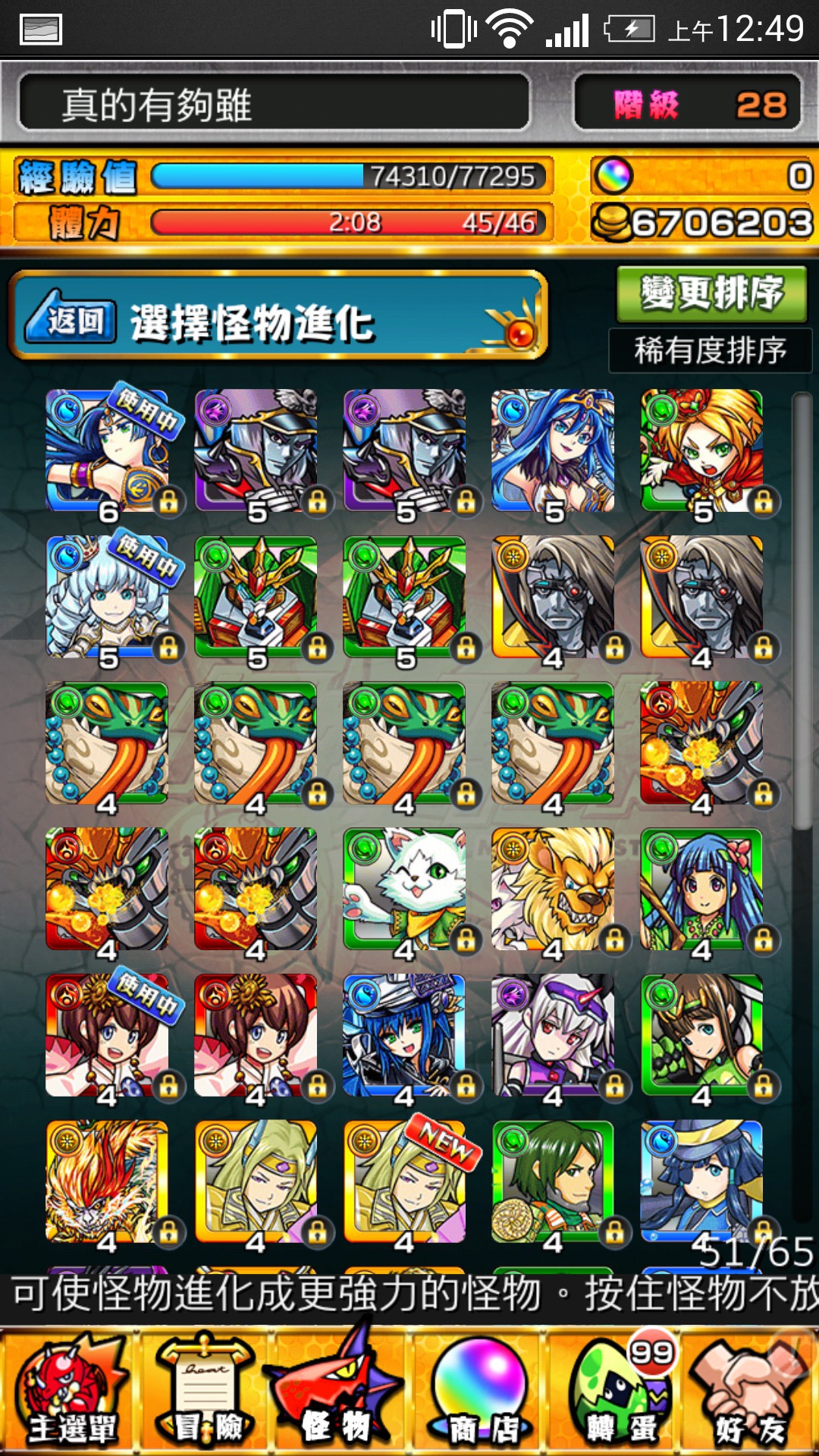Select the fiery phoenix monster
This screenshot has height=1456, width=819.
108,1182
